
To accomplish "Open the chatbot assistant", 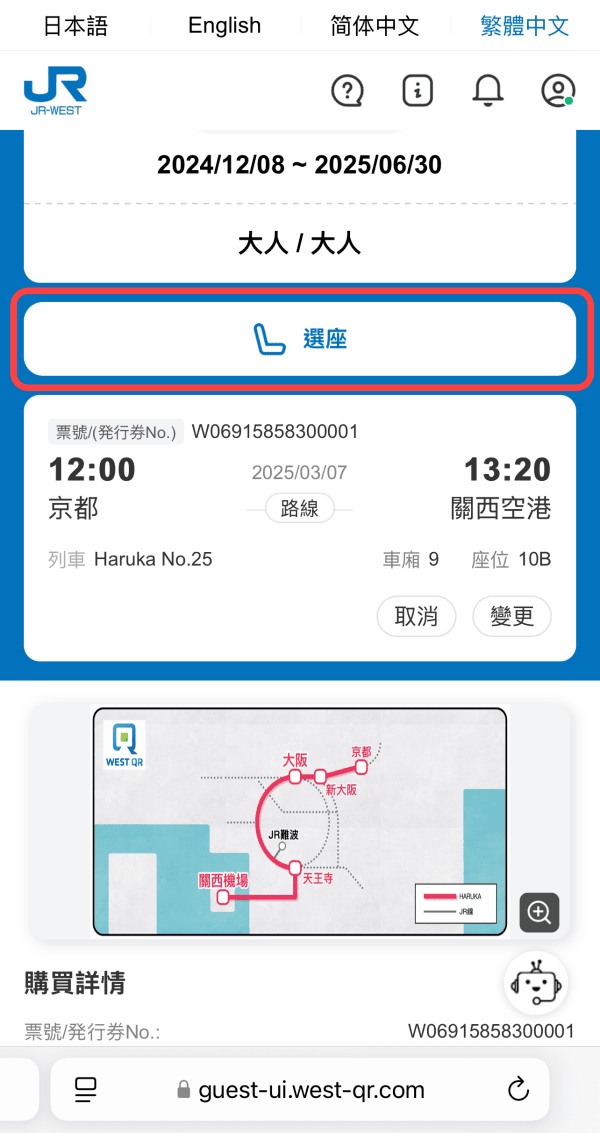I will pyautogui.click(x=535, y=984).
